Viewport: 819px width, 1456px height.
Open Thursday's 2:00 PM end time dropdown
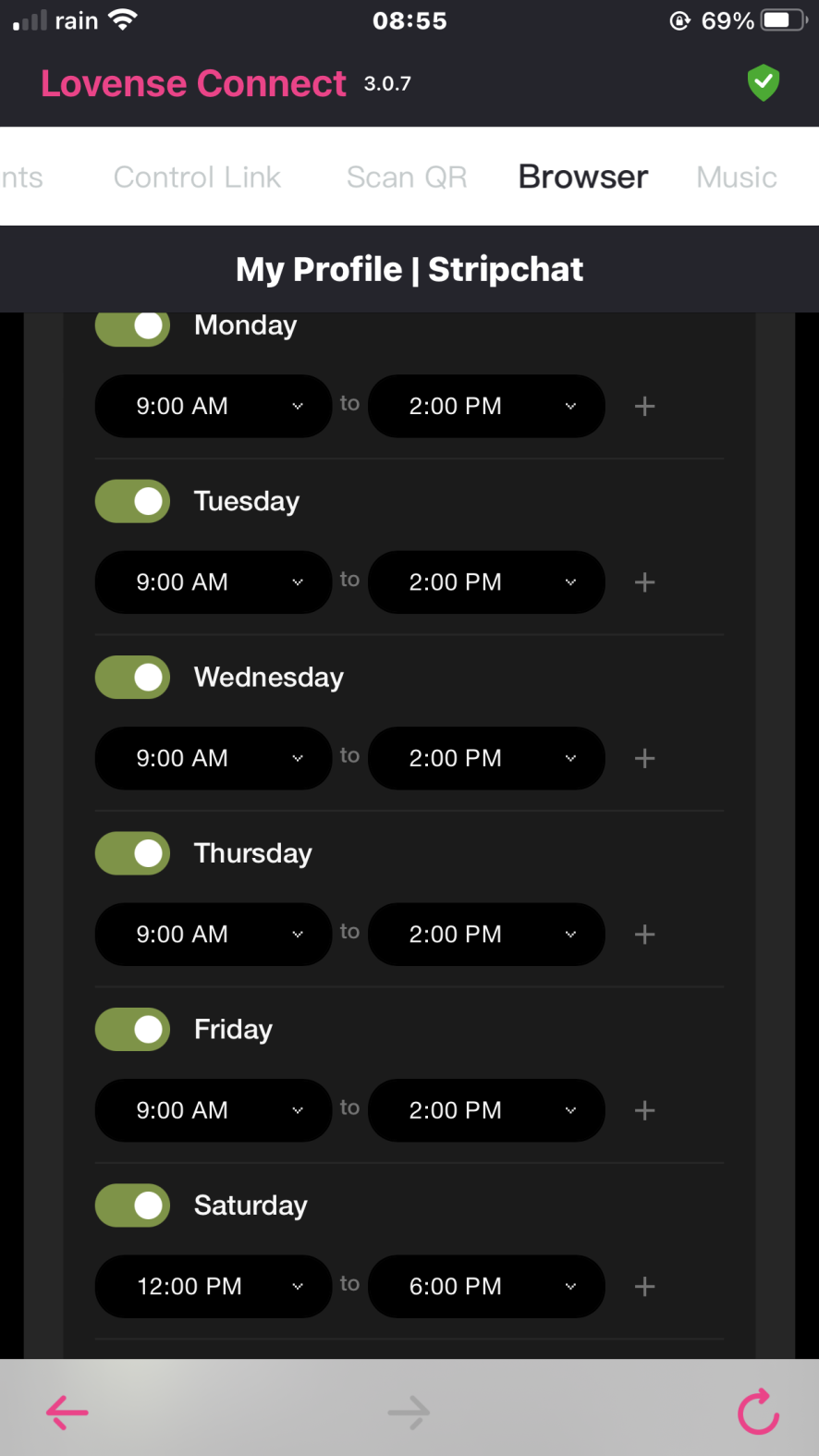coord(486,935)
